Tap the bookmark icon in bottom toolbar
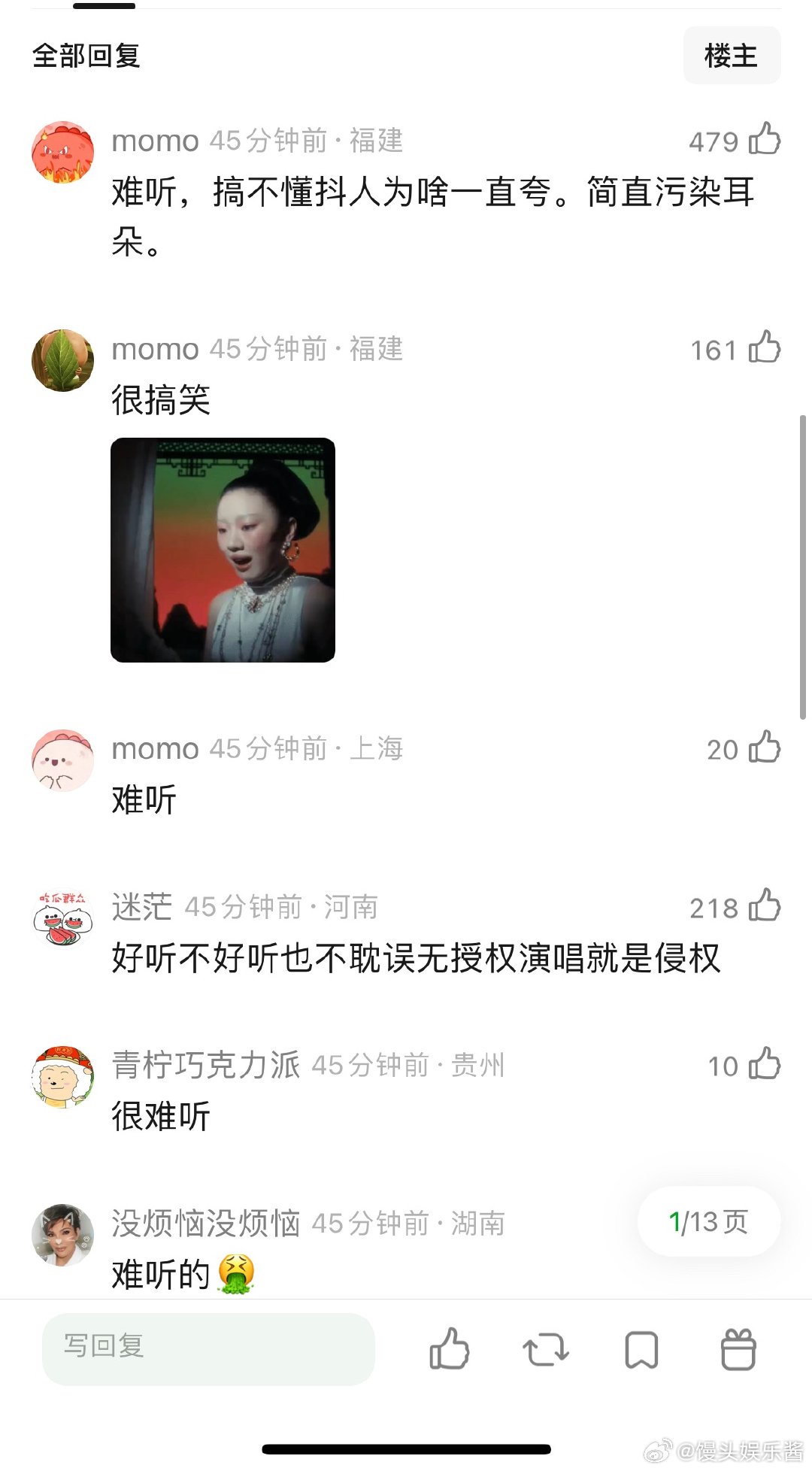This screenshot has width=812, height=1471. [x=641, y=1349]
